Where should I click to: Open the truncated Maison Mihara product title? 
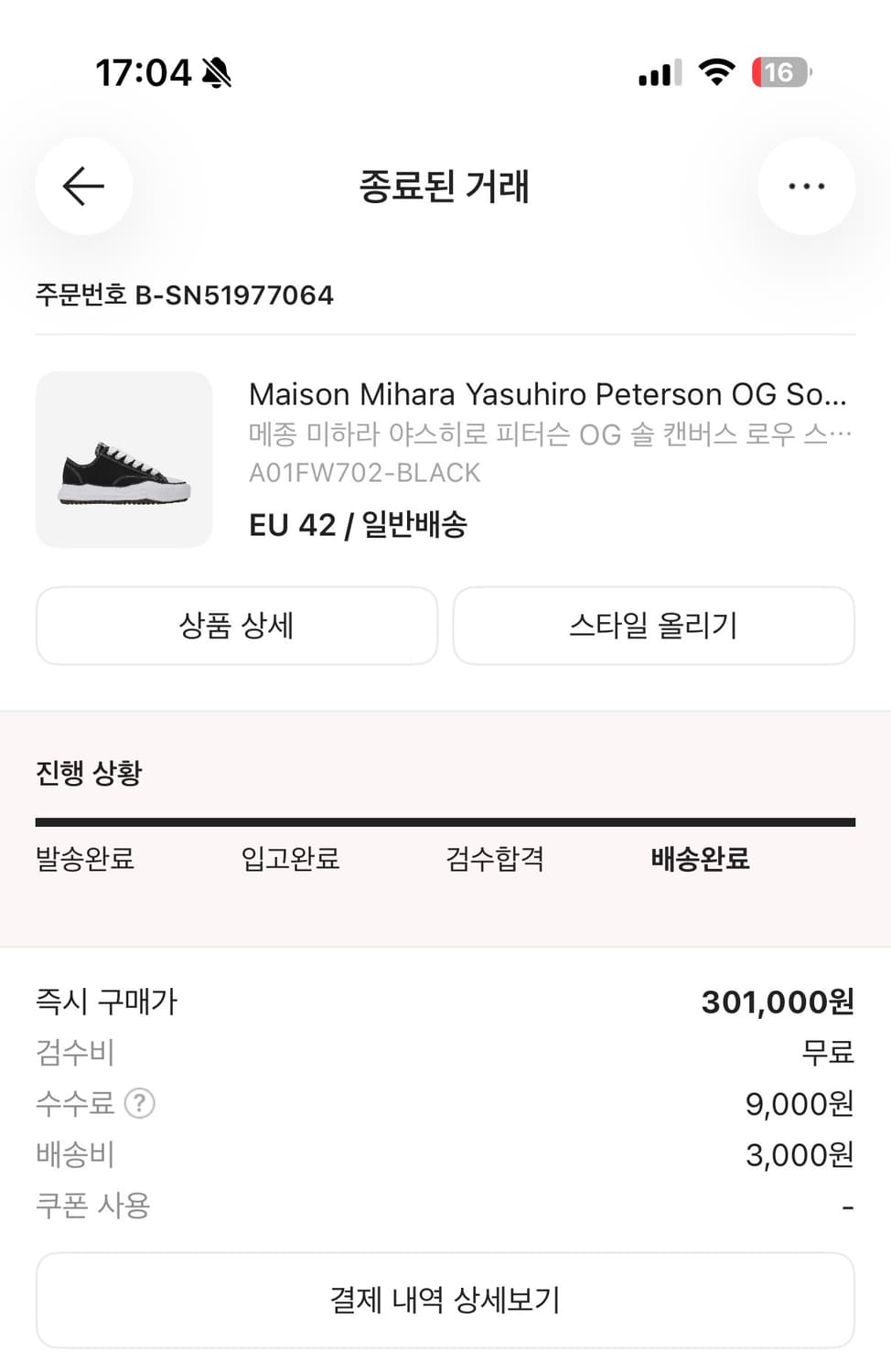tap(549, 395)
